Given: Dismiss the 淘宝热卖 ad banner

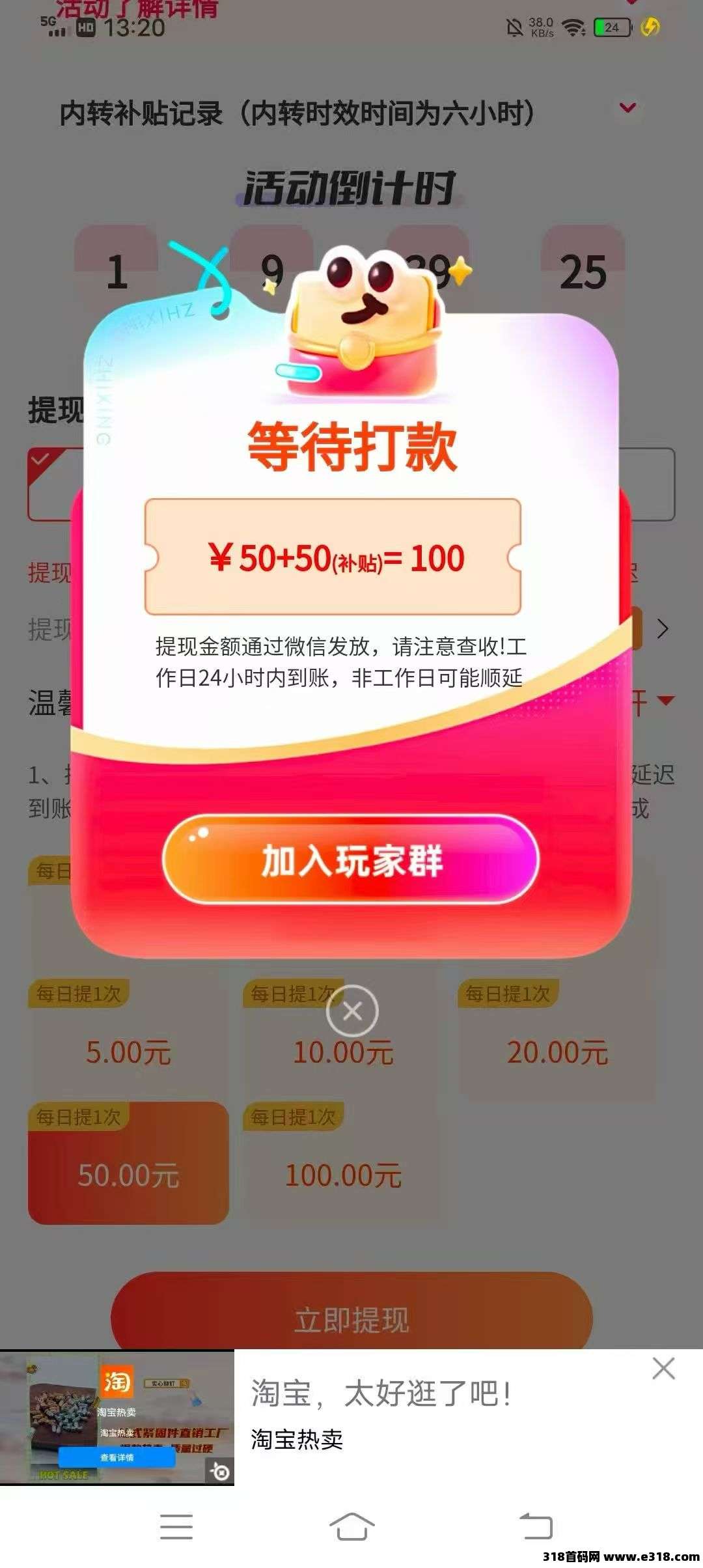Looking at the screenshot, I should click(663, 1368).
